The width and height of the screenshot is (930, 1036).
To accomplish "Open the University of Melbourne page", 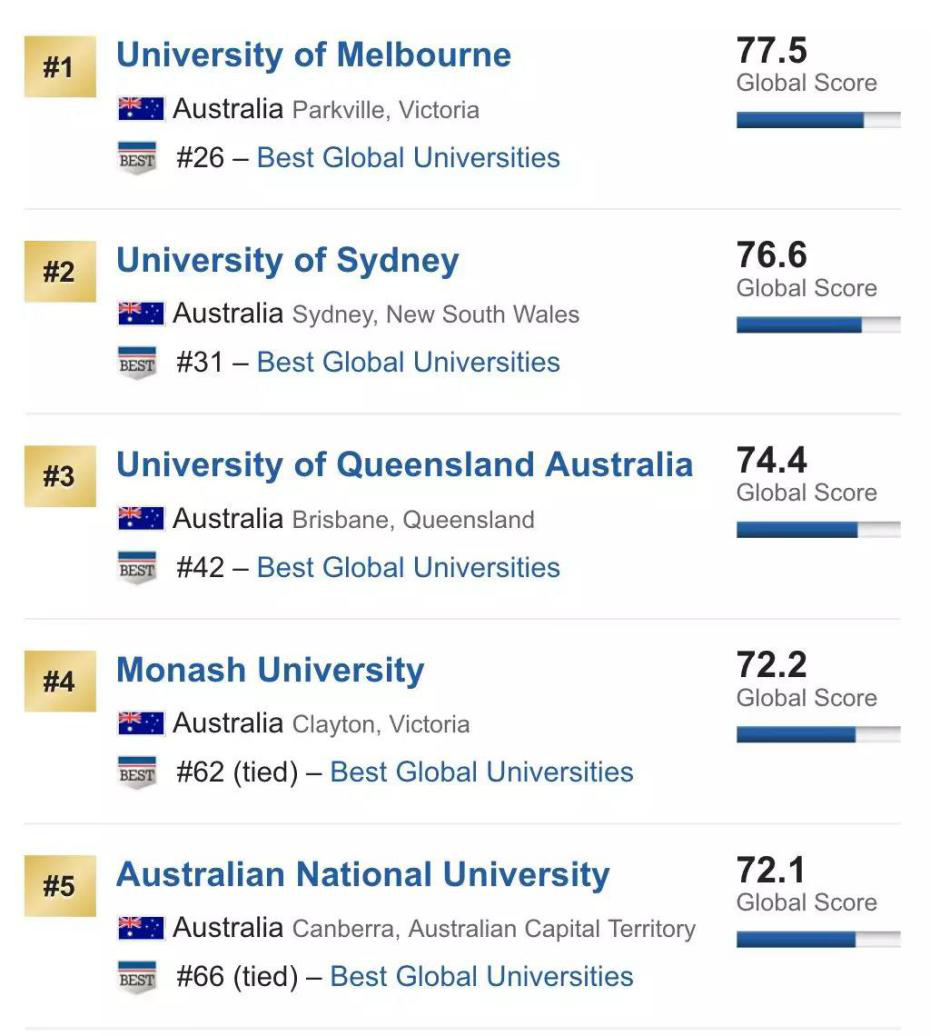I will pyautogui.click(x=313, y=55).
